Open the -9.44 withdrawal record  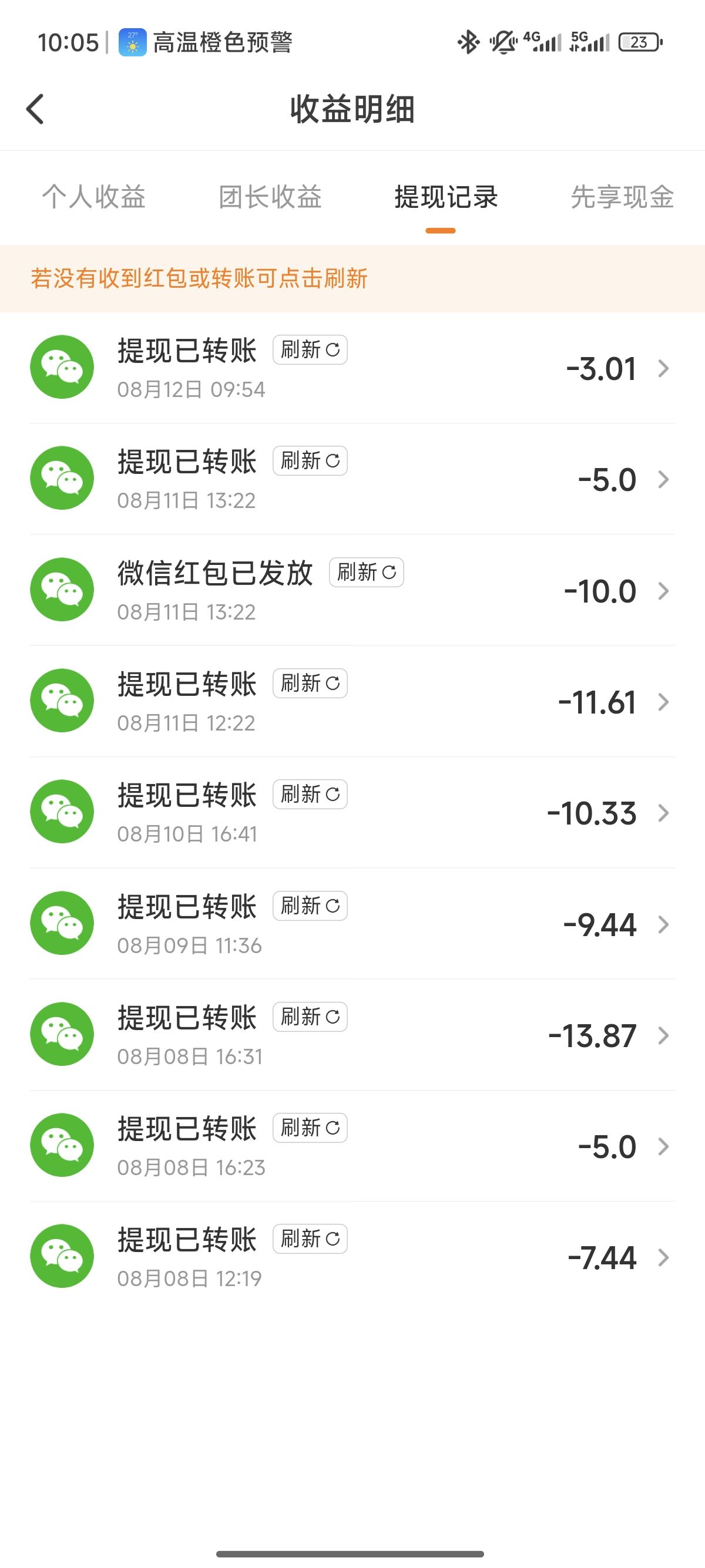point(352,923)
